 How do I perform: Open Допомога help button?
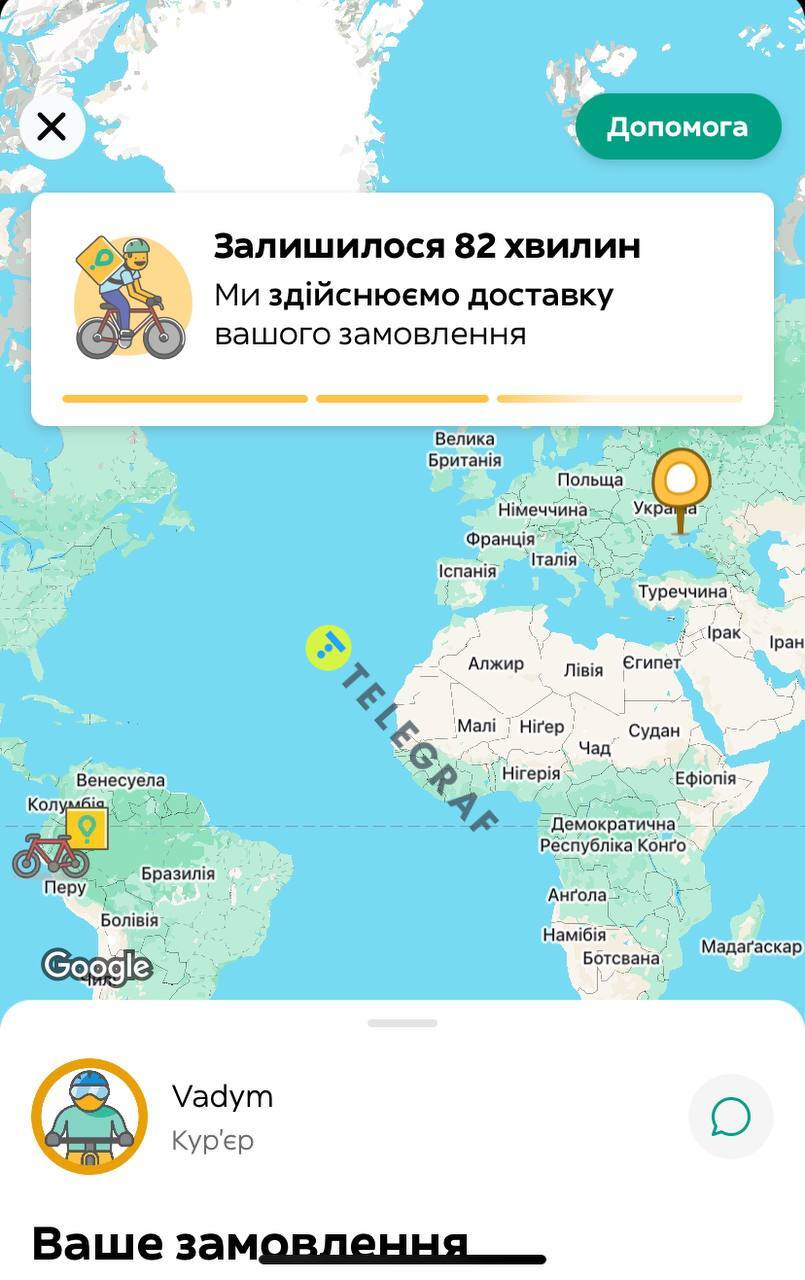tap(677, 127)
